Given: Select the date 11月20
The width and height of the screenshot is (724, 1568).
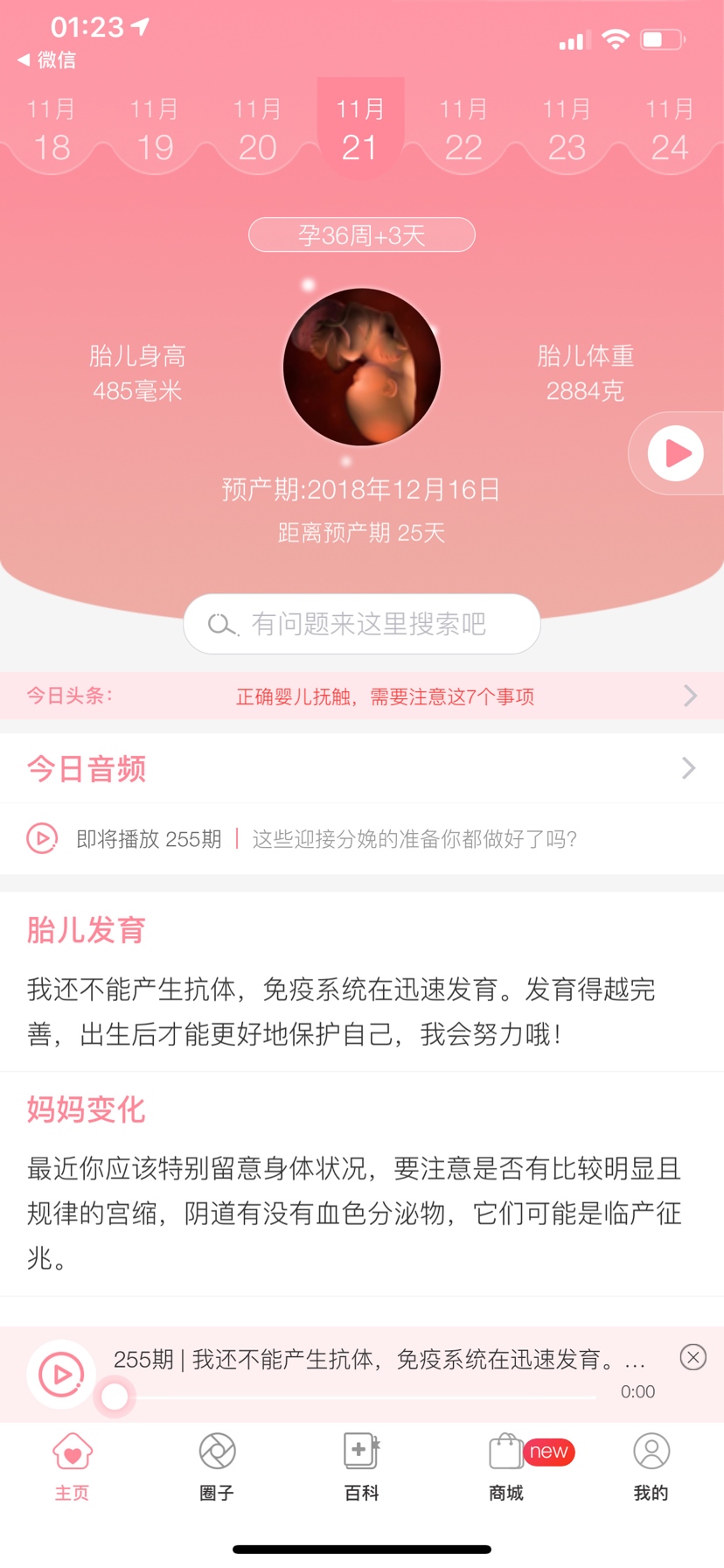Looking at the screenshot, I should [x=258, y=129].
